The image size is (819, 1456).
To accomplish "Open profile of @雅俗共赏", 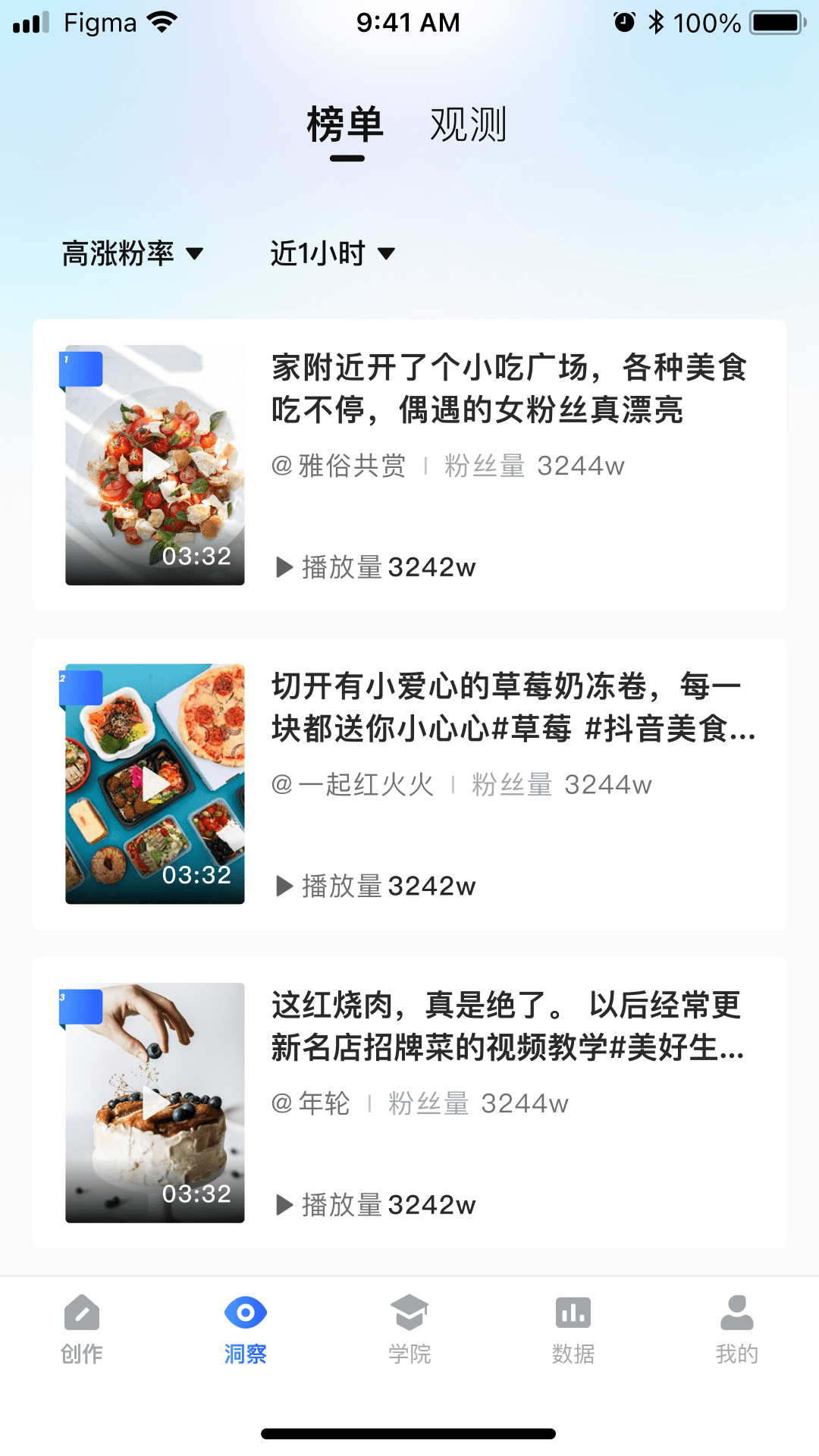I will pyautogui.click(x=340, y=466).
